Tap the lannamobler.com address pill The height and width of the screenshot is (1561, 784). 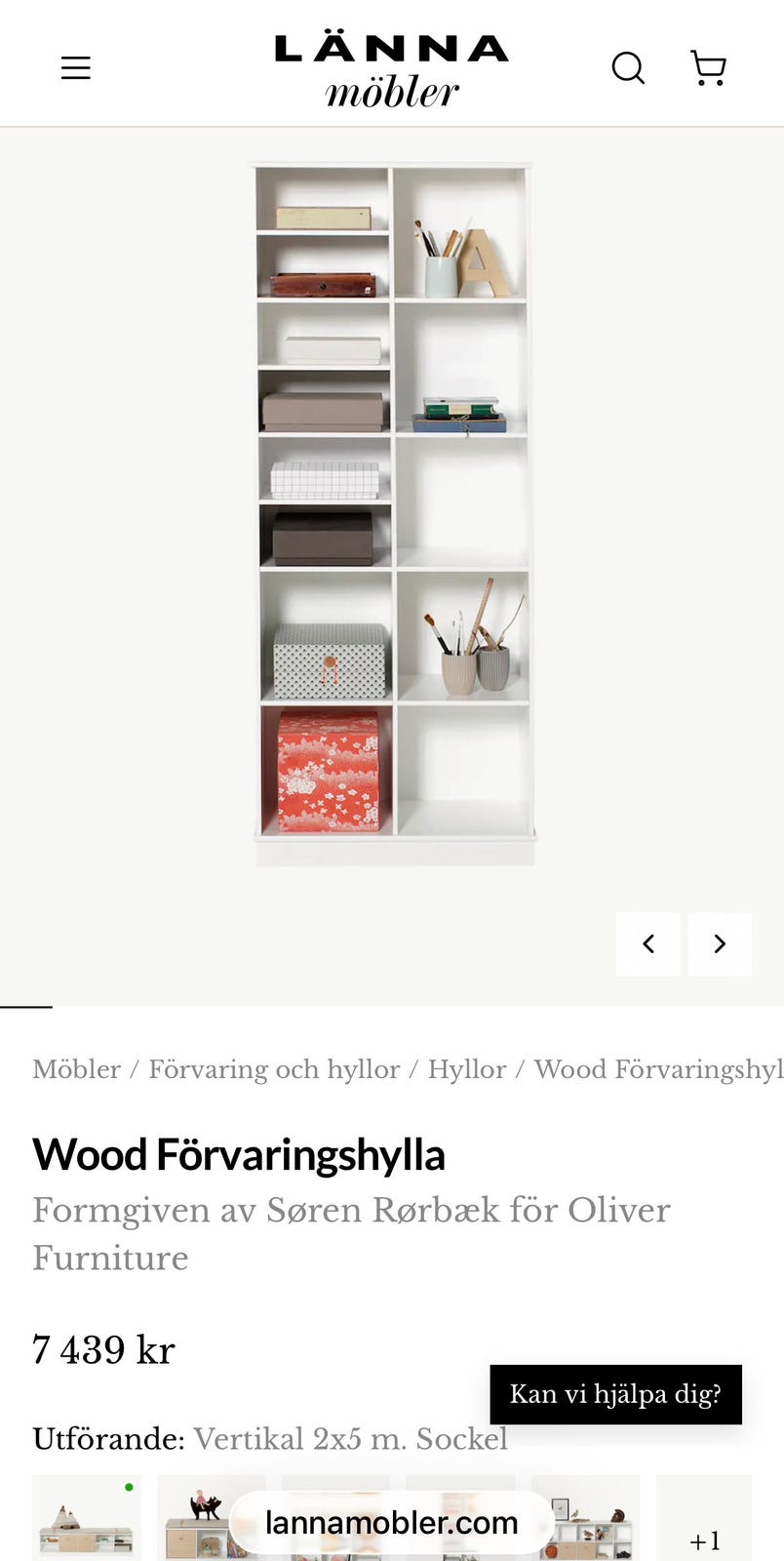[392, 1522]
